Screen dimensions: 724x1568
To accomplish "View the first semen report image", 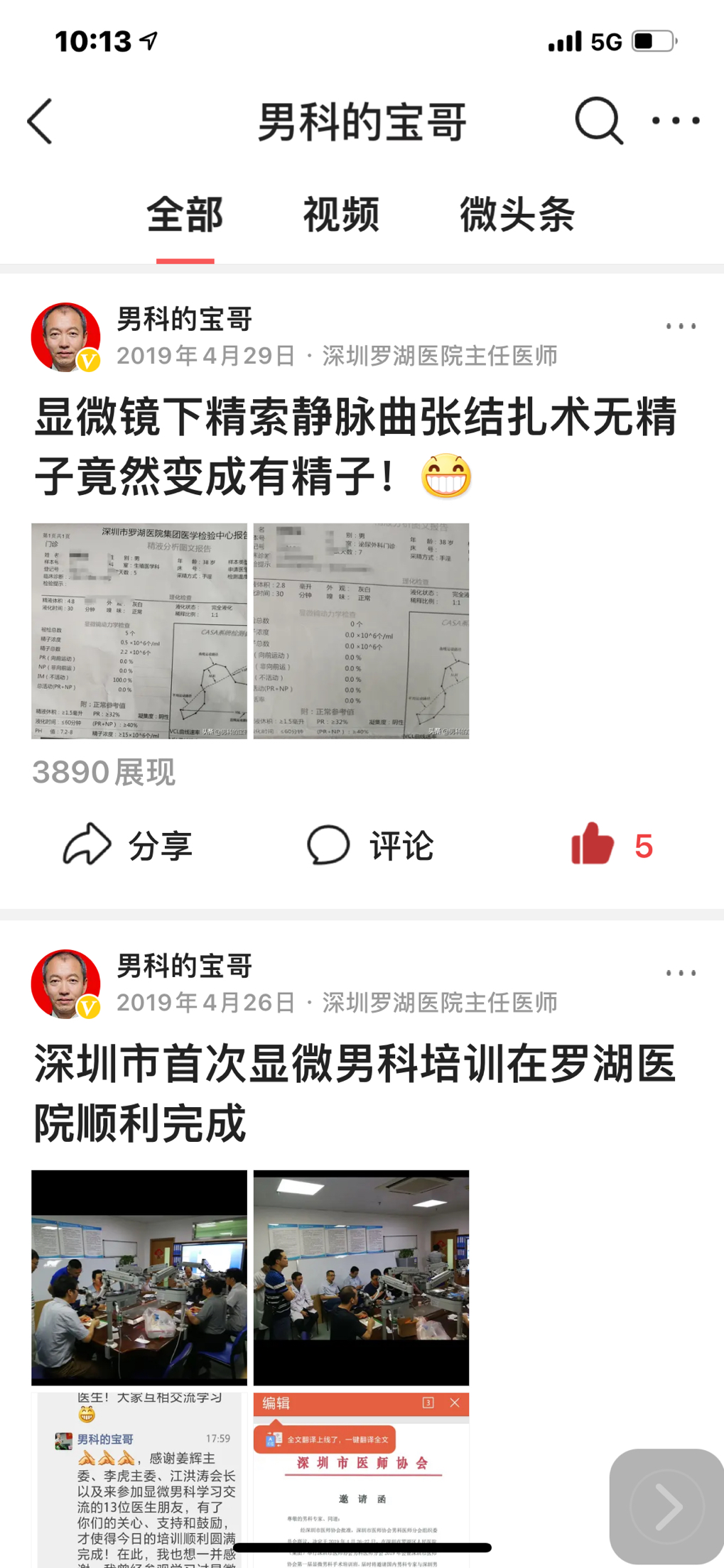I will coord(139,631).
